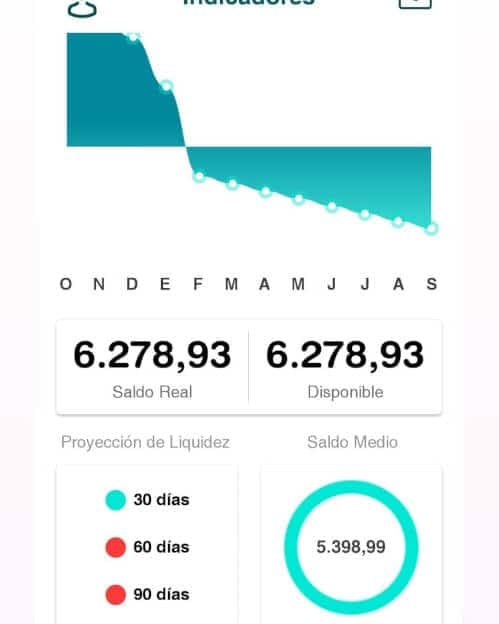Viewport: 499px width, 624px height.
Task: Select the January (E) chart data point
Action: tap(166, 86)
